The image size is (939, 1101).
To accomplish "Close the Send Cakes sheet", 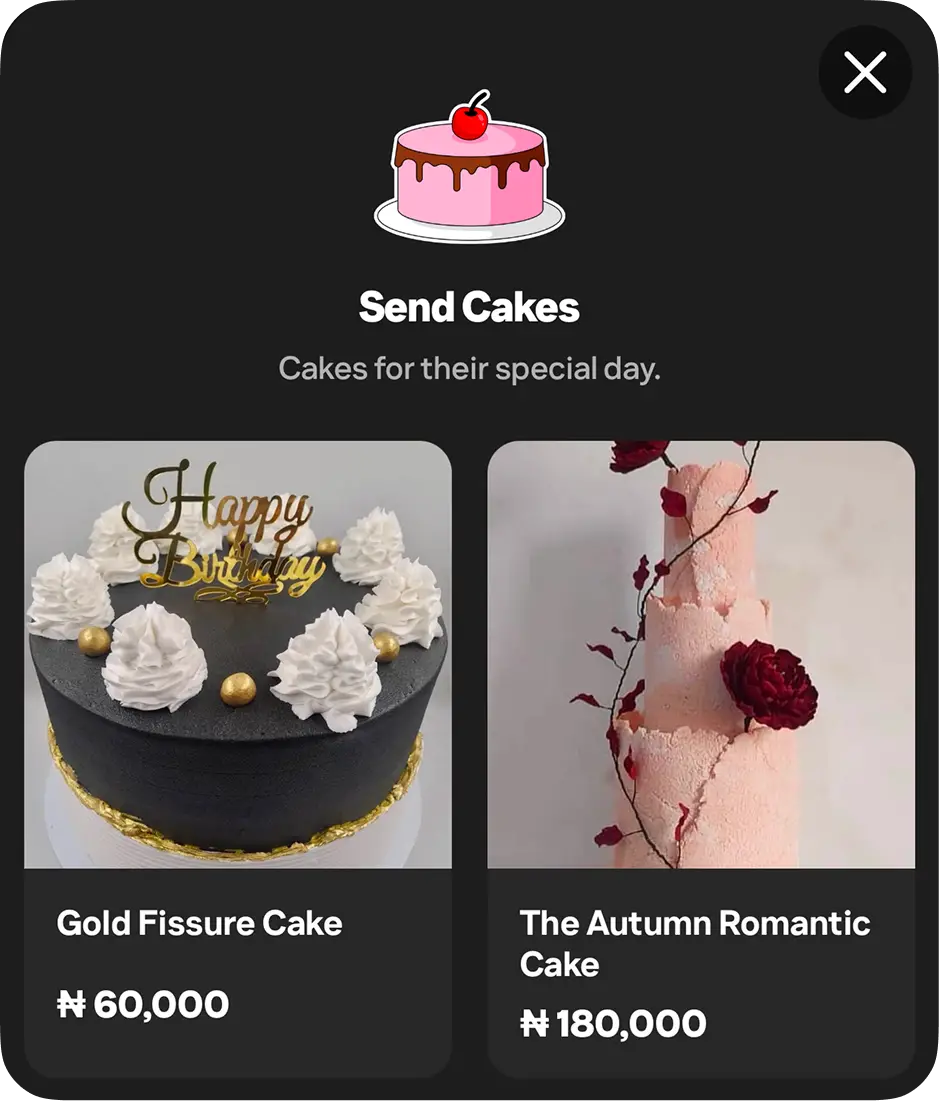I will tap(865, 72).
